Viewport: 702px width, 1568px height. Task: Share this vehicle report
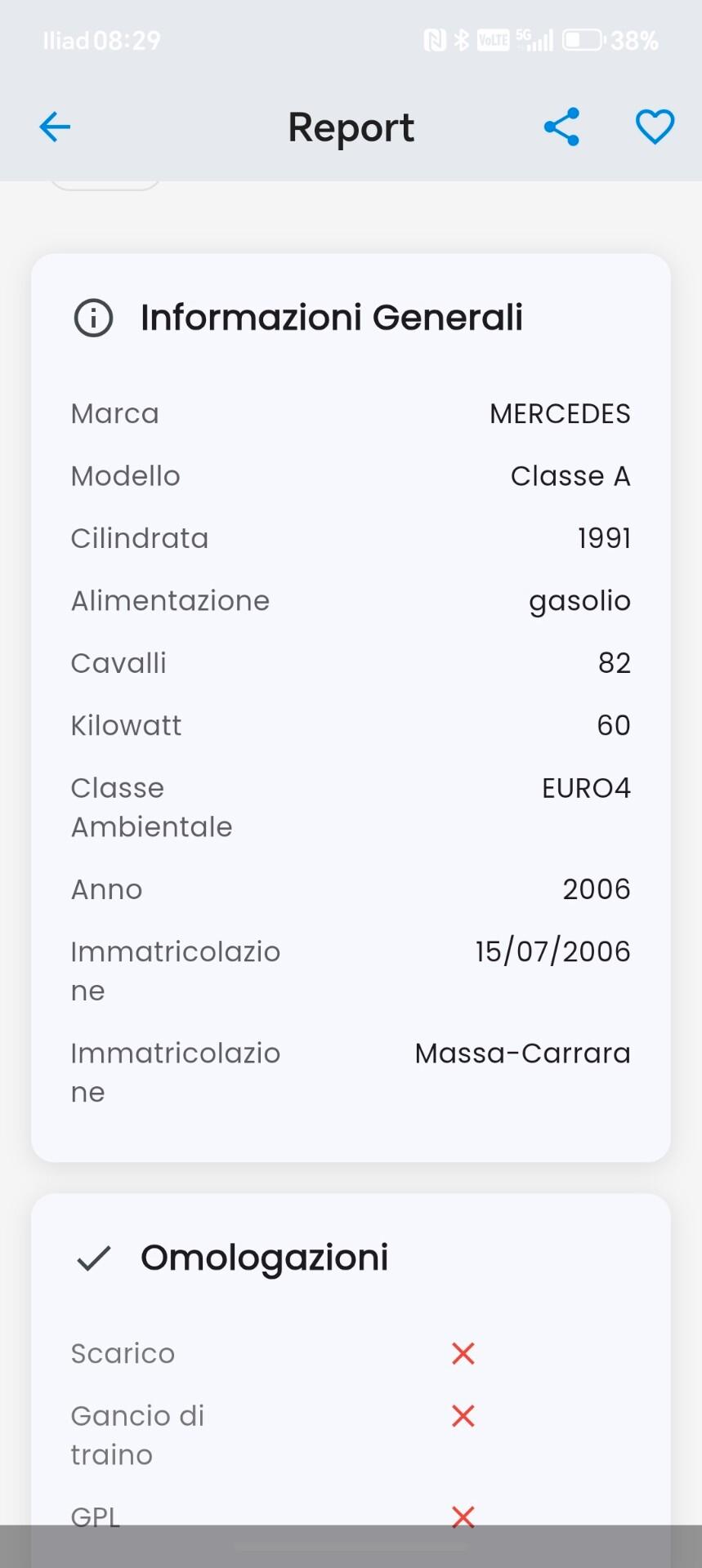pos(561,127)
